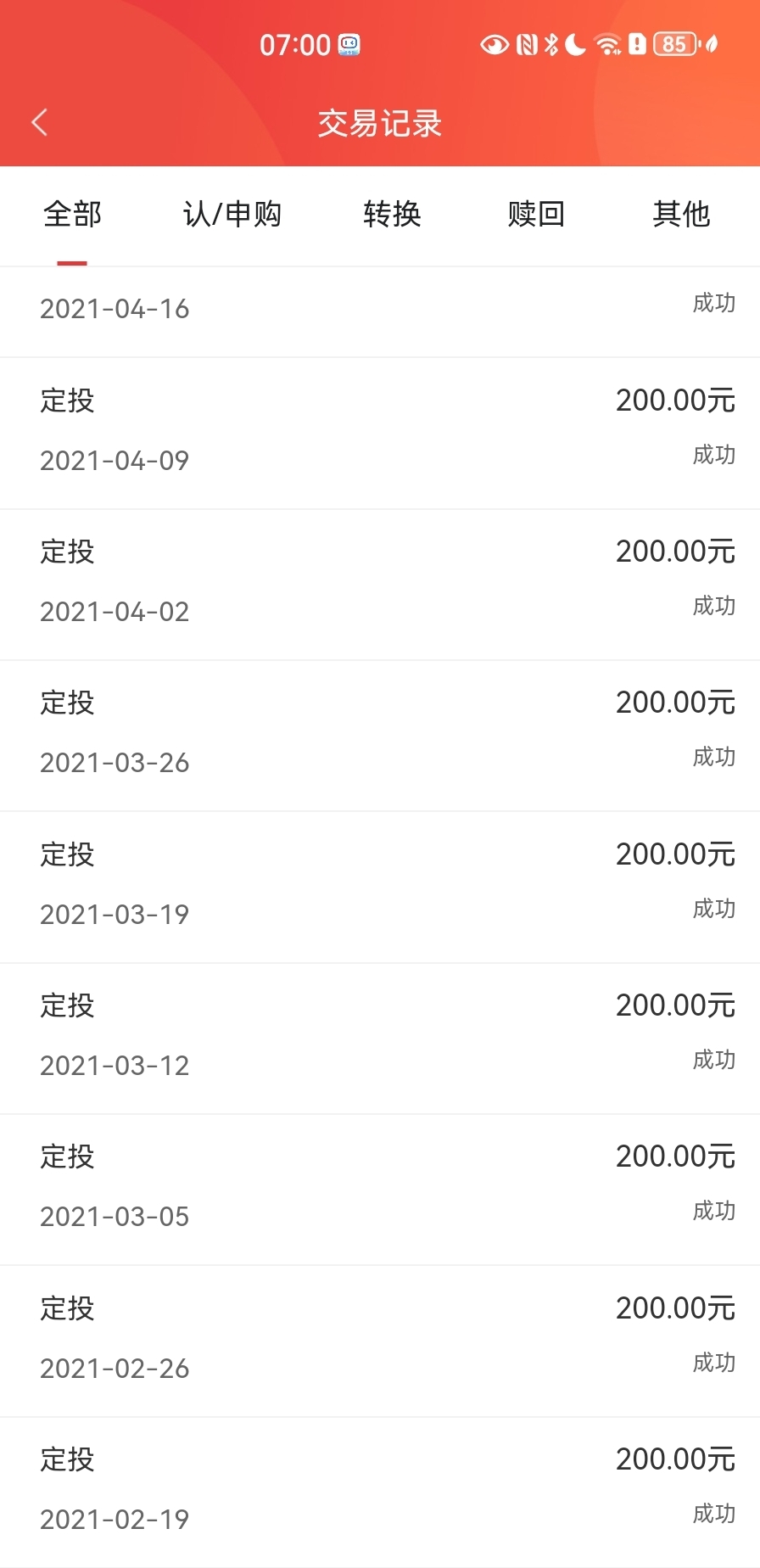This screenshot has width=760, height=1568.
Task: Show the 其他 tab
Action: click(x=681, y=215)
